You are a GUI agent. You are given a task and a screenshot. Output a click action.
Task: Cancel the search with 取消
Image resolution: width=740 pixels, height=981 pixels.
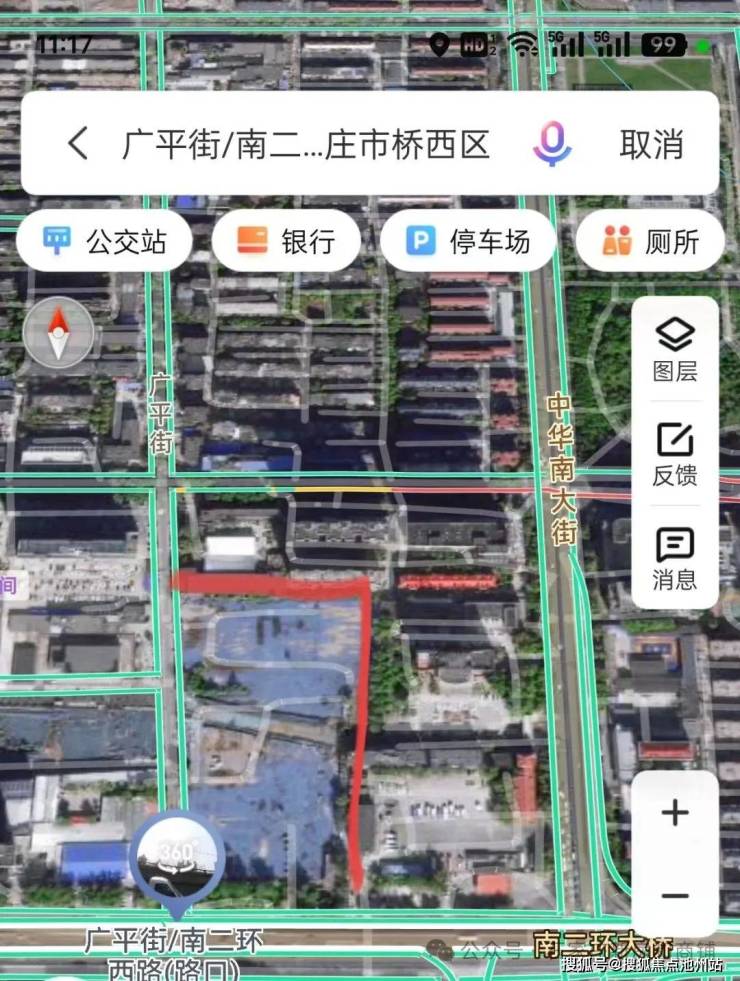[x=651, y=144]
